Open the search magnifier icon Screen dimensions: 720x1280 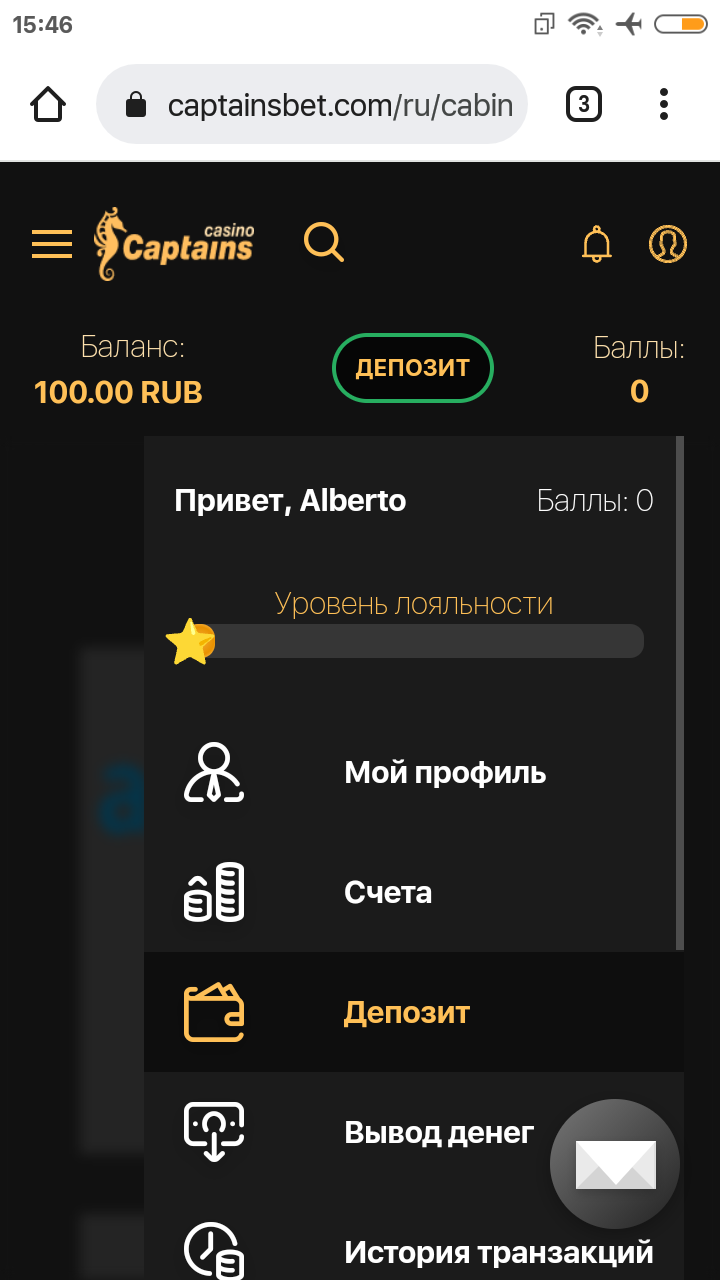(x=323, y=242)
